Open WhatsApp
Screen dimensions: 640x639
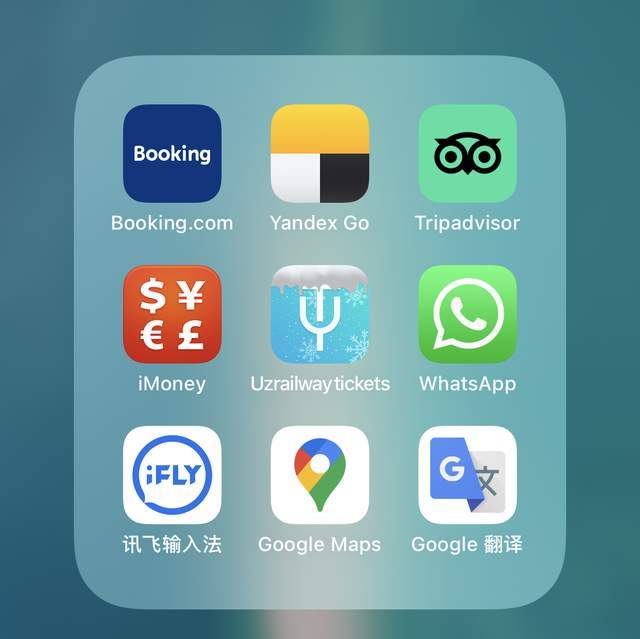(467, 314)
